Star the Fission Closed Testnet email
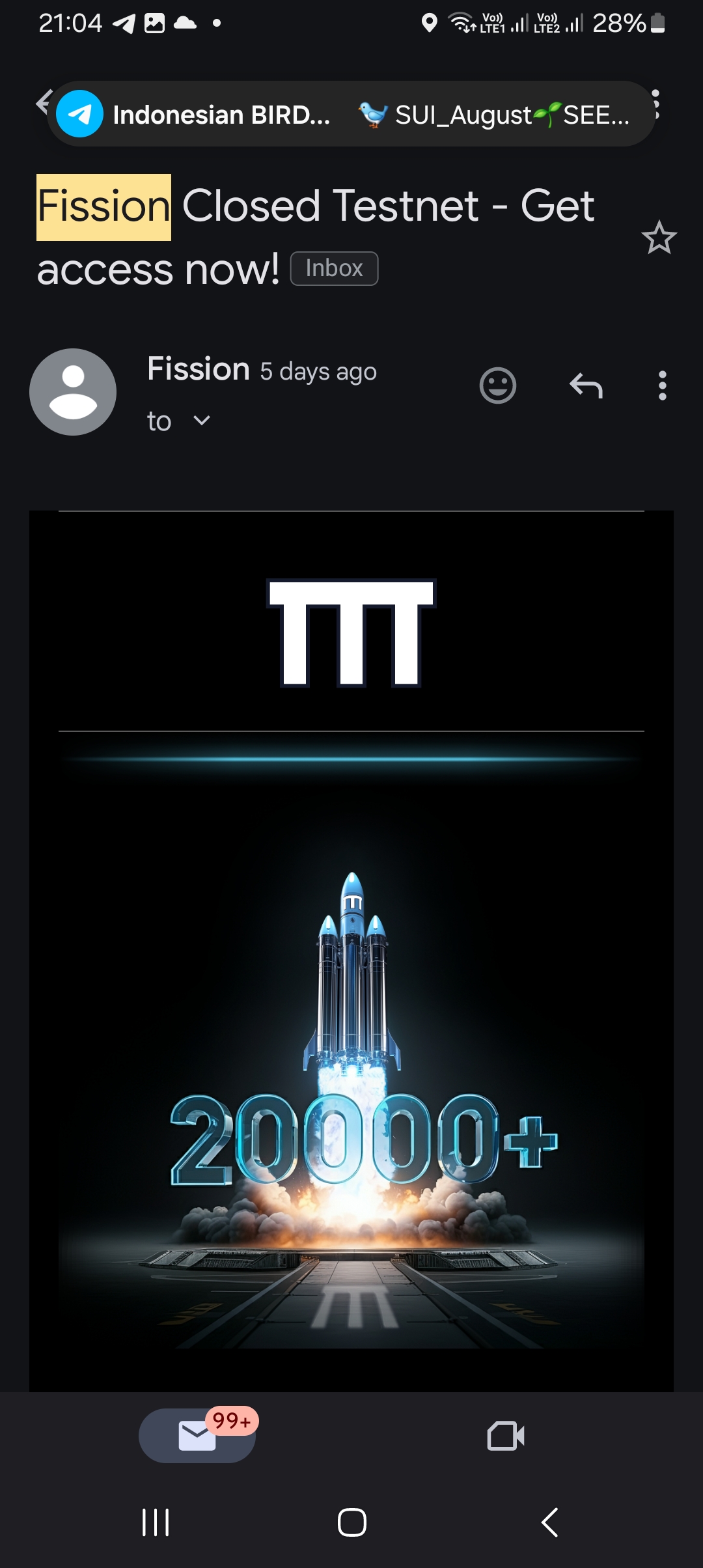Image resolution: width=703 pixels, height=1568 pixels. point(659,238)
